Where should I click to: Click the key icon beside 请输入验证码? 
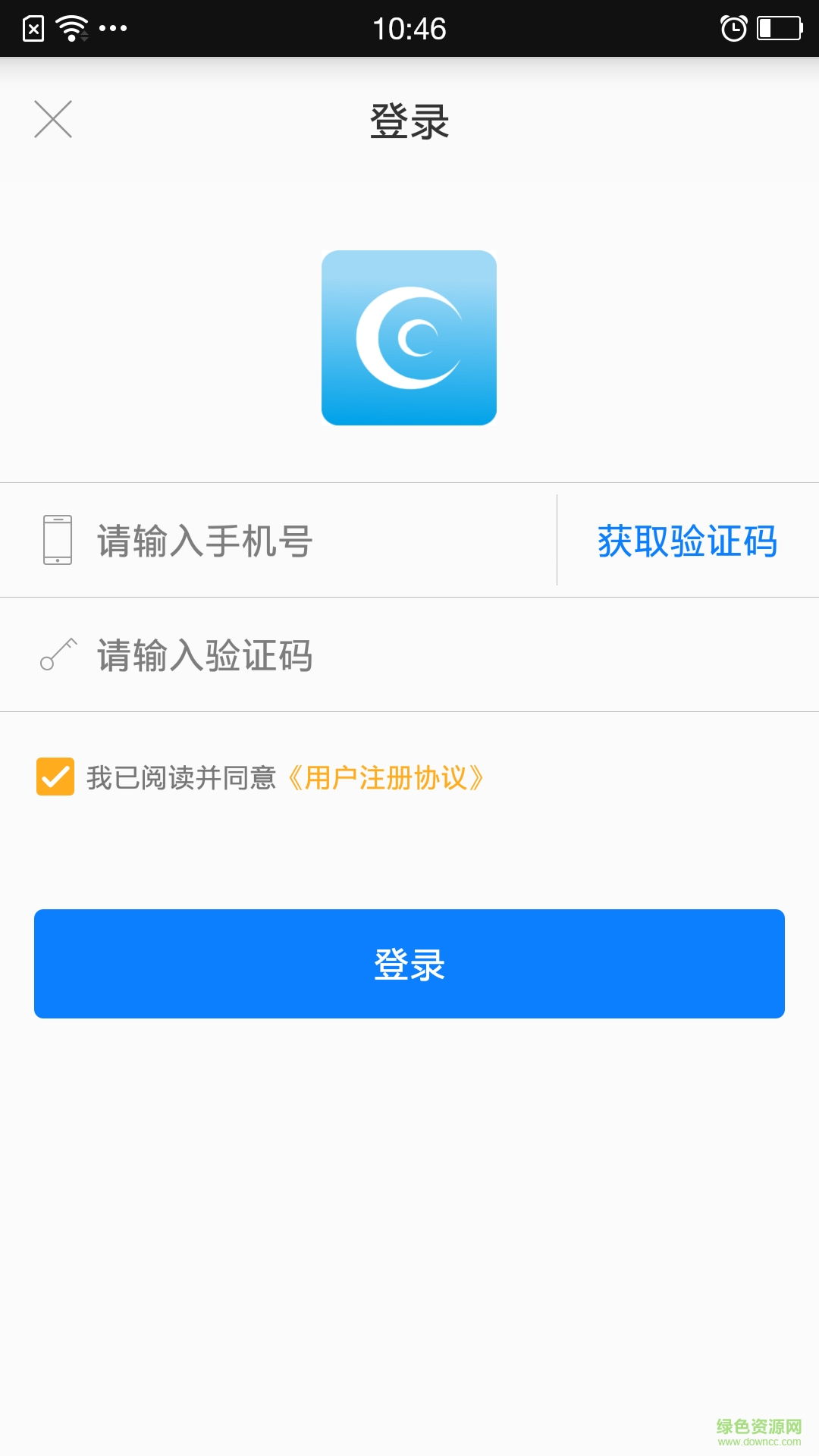pos(56,654)
